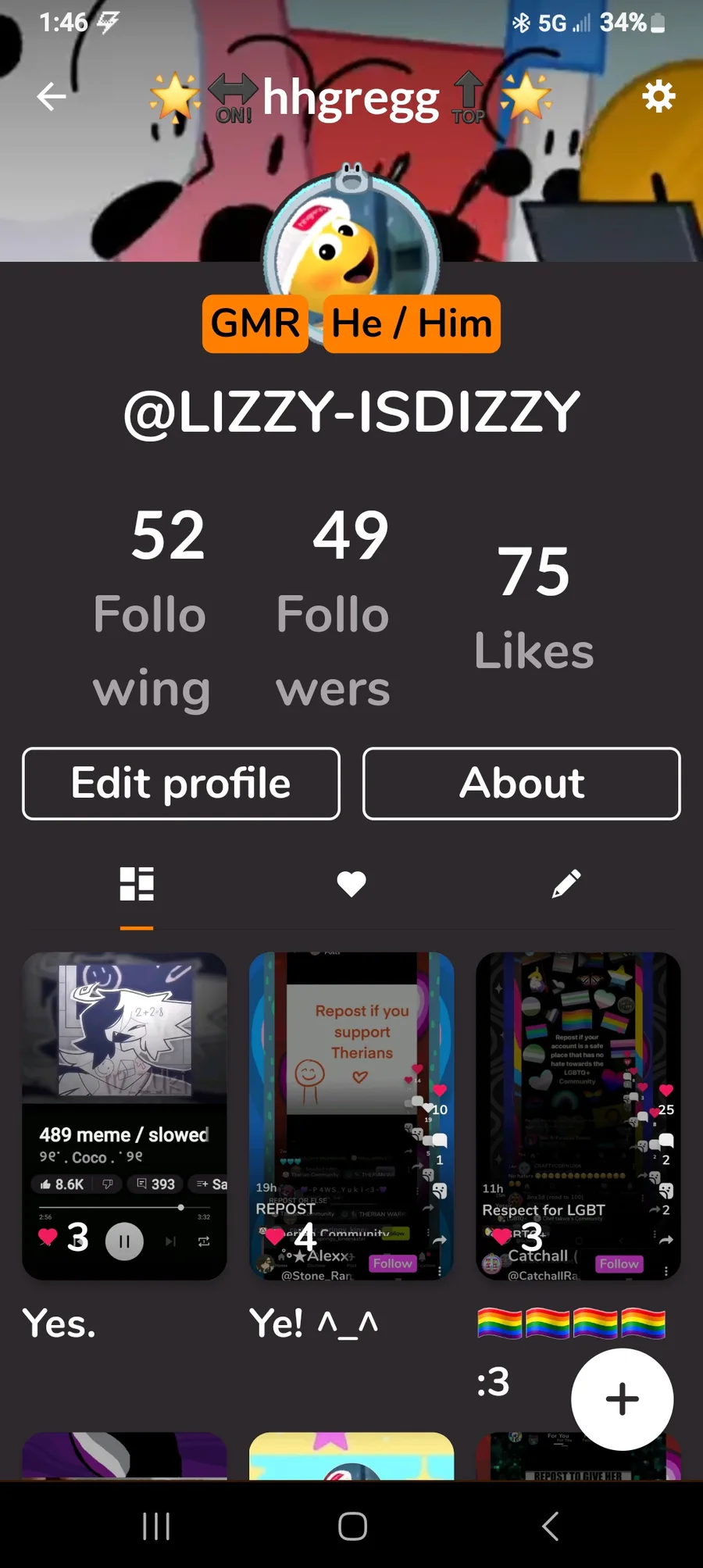The height and width of the screenshot is (1568, 703).
Task: Open the settings gear
Action: coord(658,97)
